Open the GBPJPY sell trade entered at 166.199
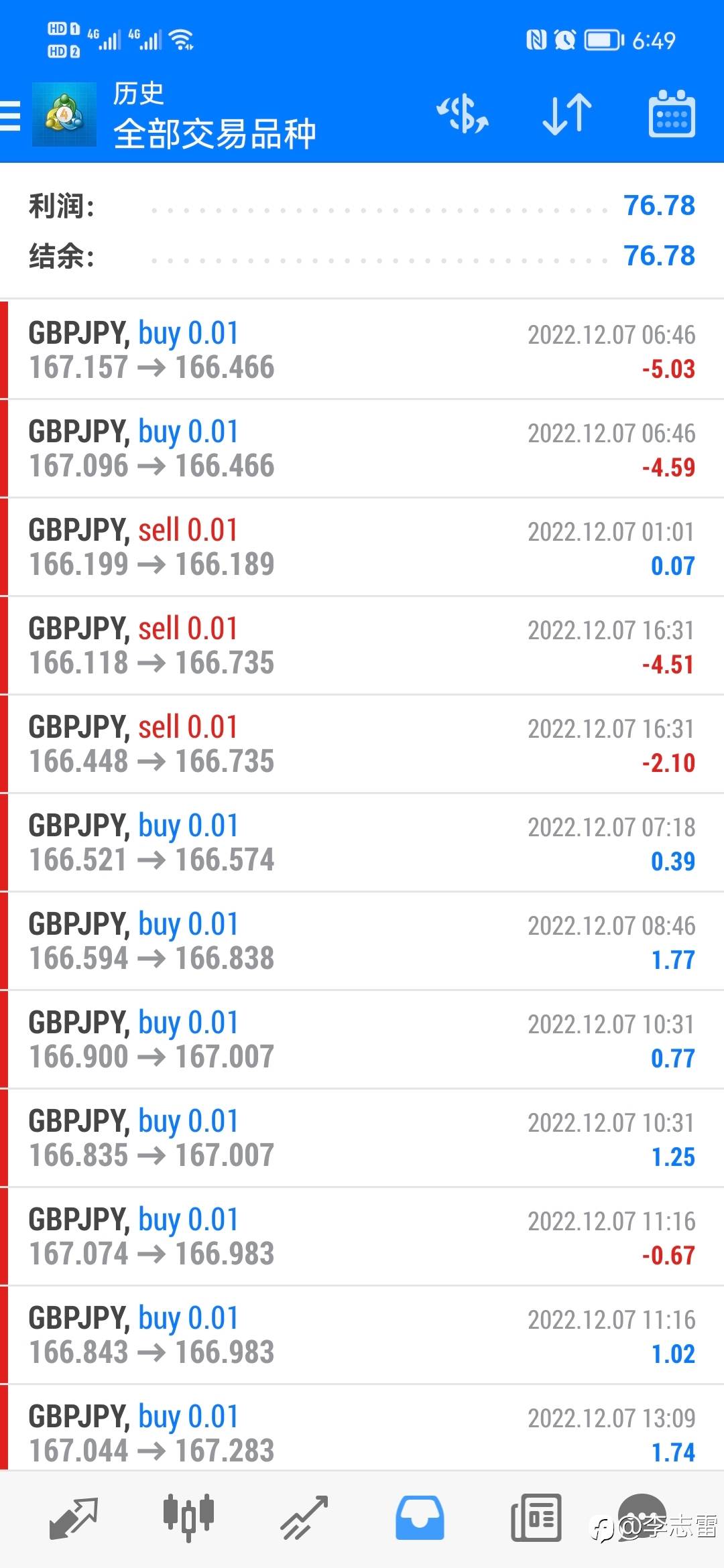 click(362, 547)
